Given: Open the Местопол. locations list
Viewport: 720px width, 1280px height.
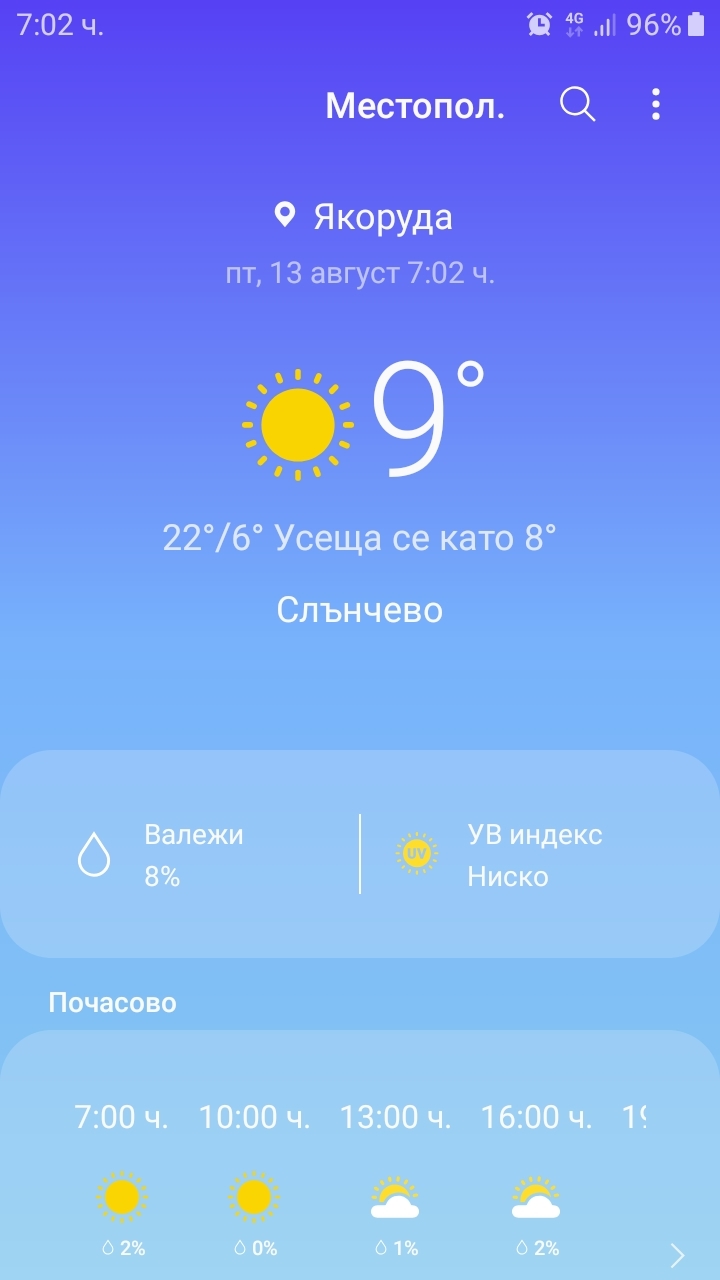Looking at the screenshot, I should 415,105.
